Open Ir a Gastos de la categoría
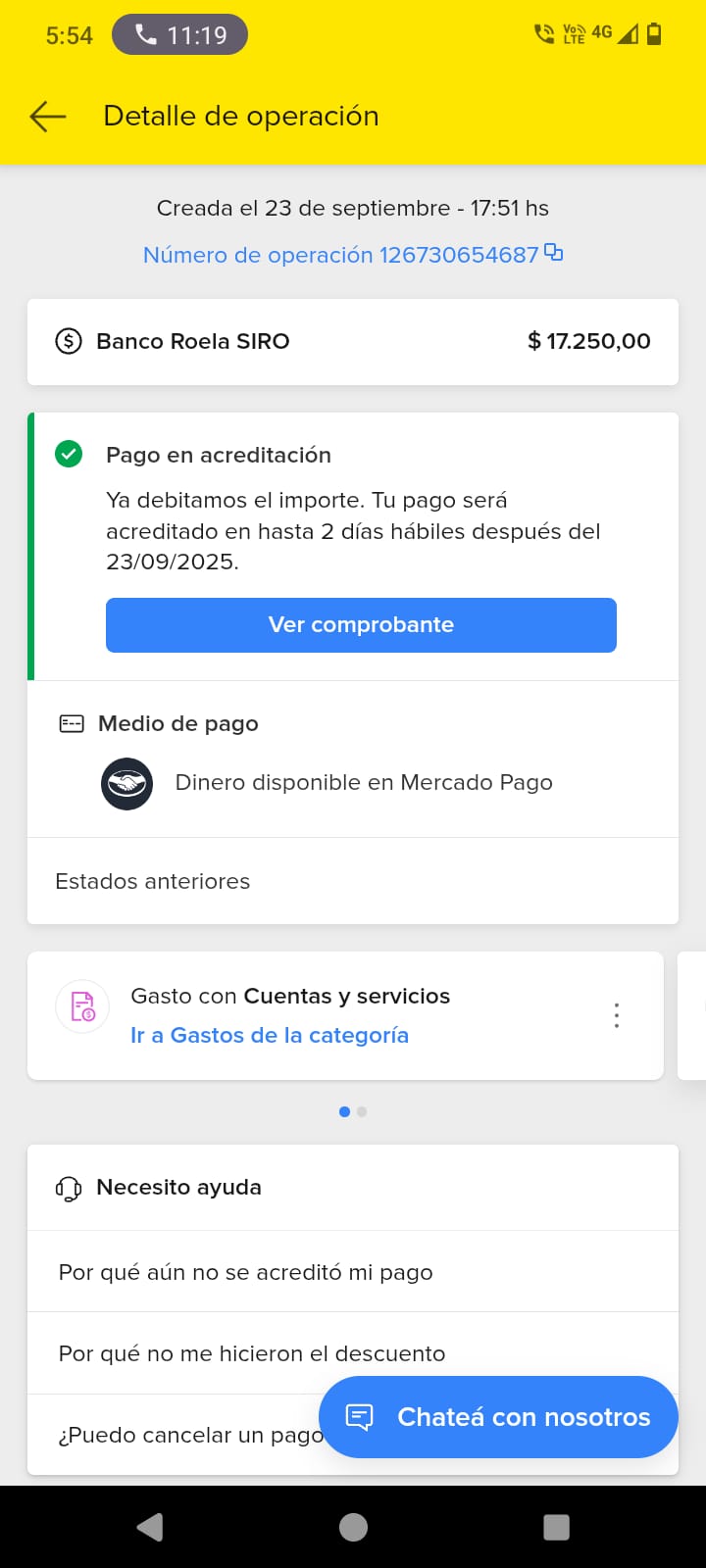Screen dimensions: 706x1568 click(x=270, y=1036)
